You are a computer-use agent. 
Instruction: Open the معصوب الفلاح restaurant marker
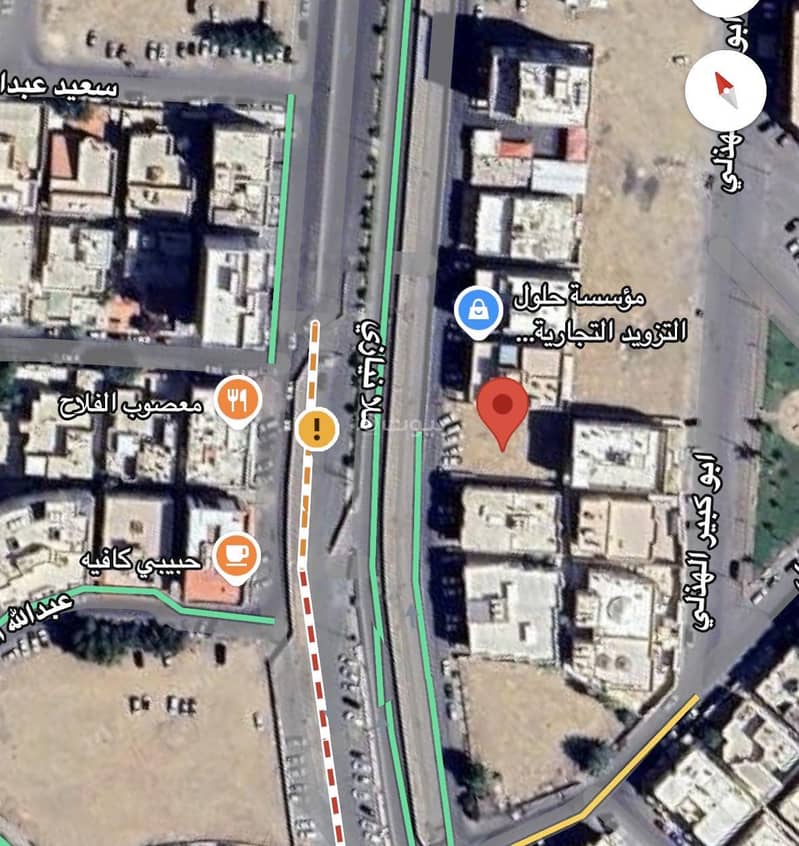click(x=237, y=400)
